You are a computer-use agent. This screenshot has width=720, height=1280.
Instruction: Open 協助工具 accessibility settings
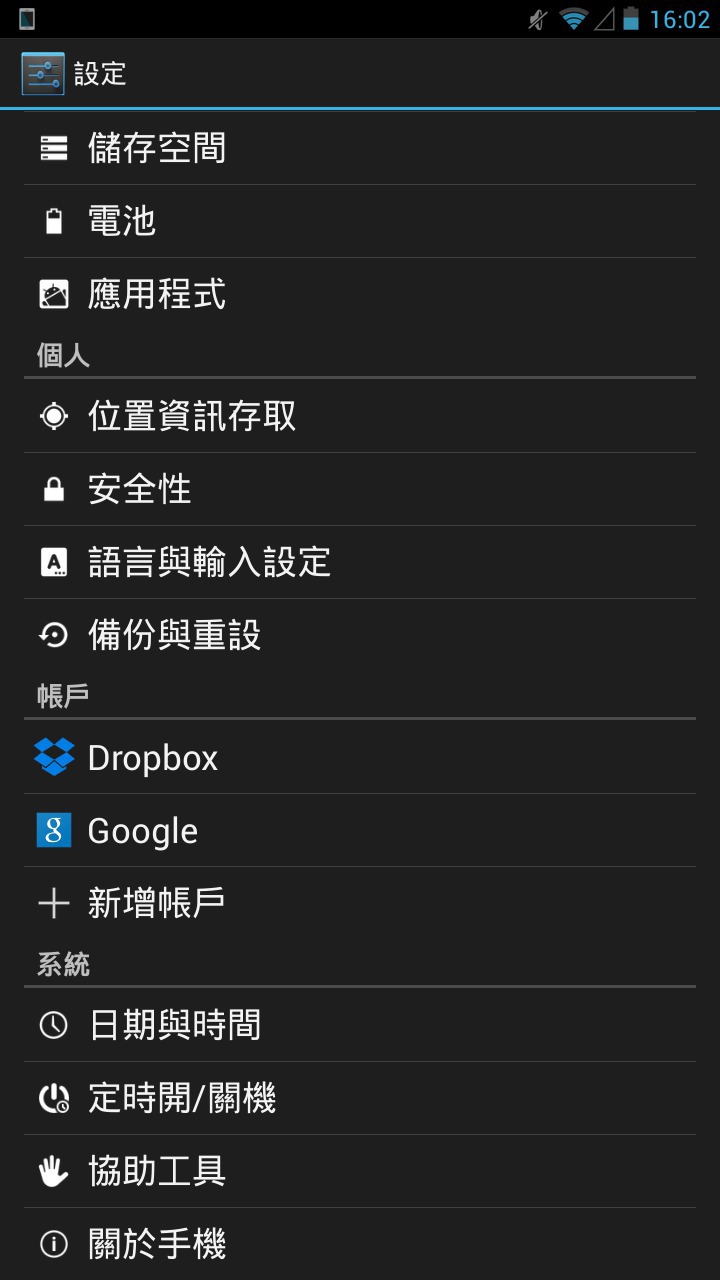coord(360,1171)
